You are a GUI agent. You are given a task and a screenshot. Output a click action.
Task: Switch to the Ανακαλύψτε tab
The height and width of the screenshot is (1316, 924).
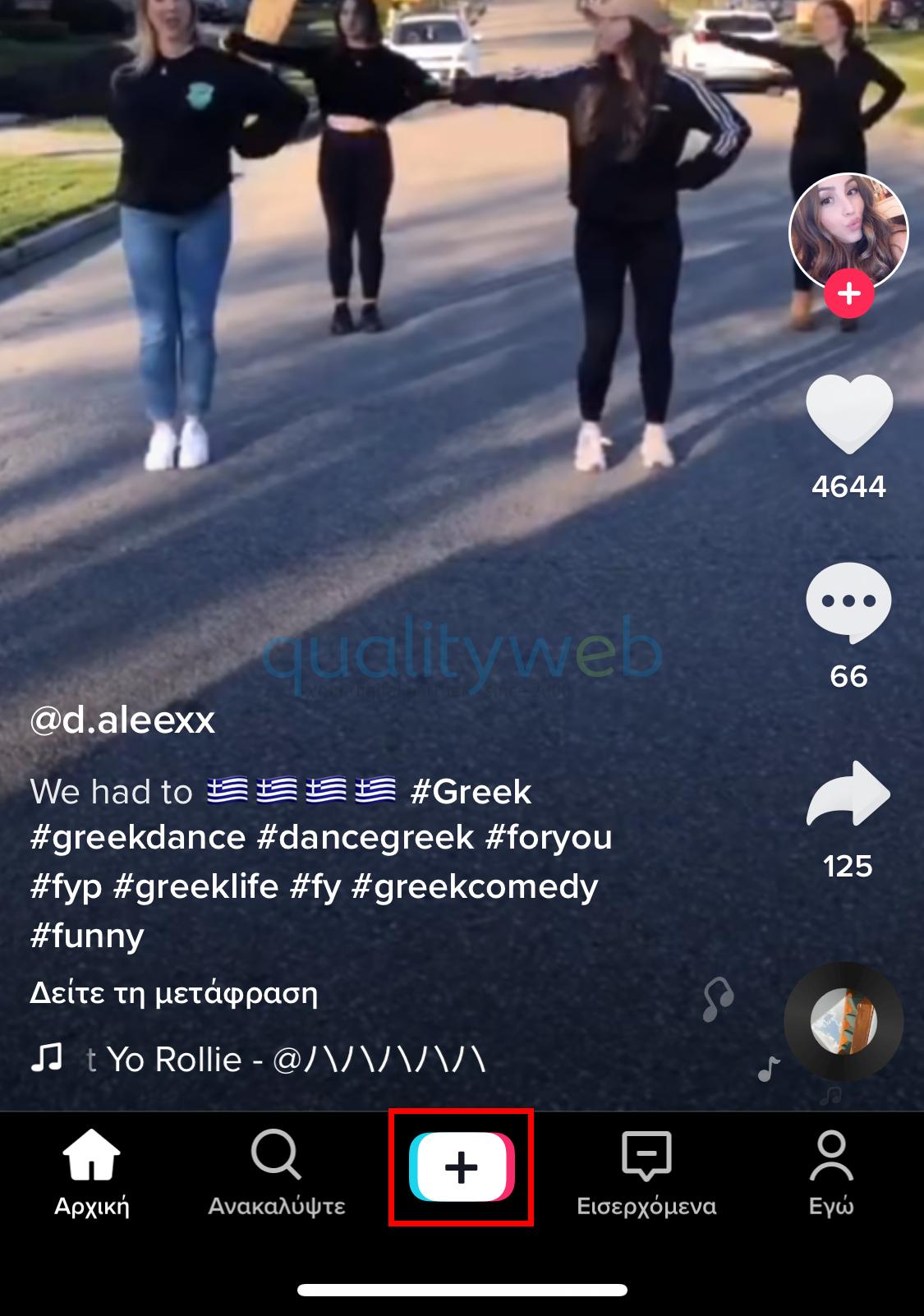276,1172
